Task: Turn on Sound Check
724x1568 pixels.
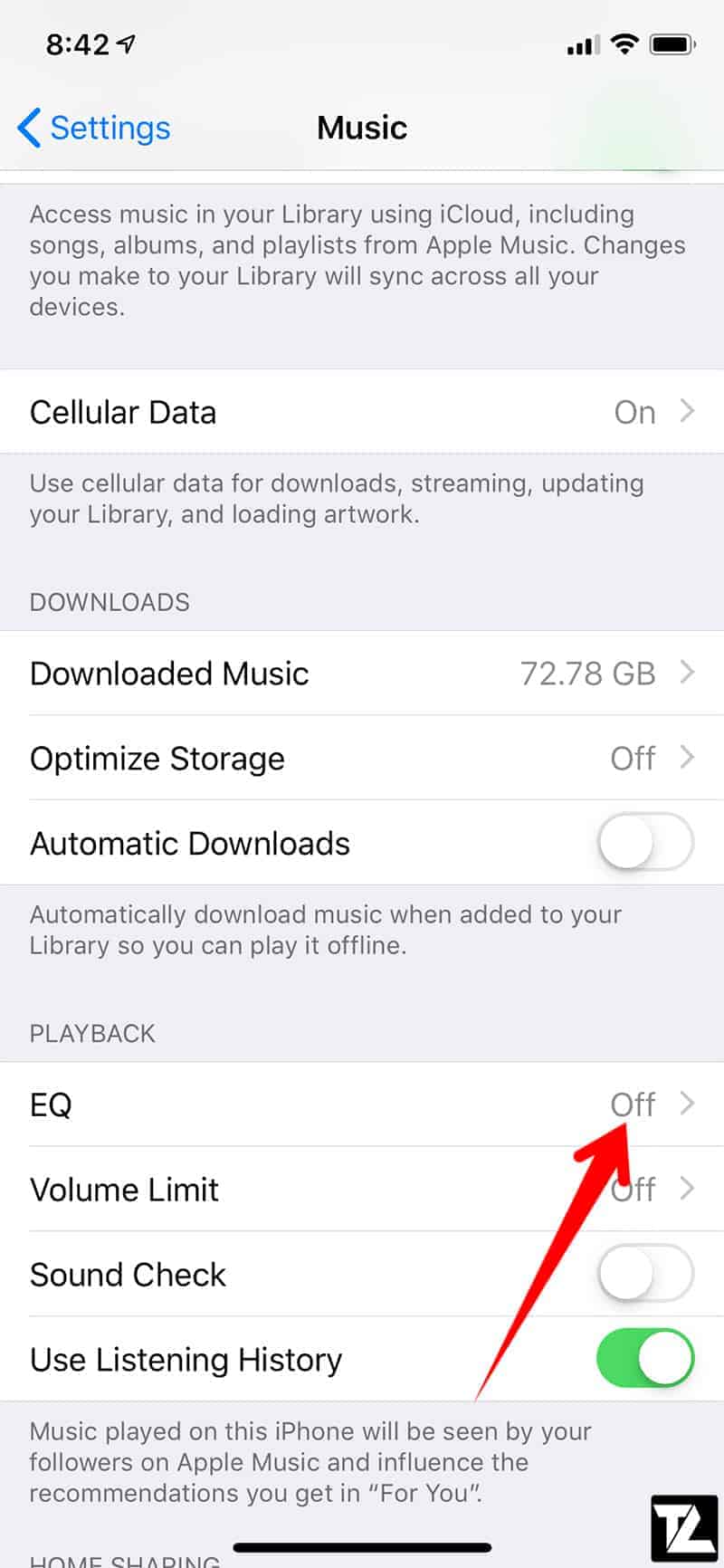Action: (645, 1274)
